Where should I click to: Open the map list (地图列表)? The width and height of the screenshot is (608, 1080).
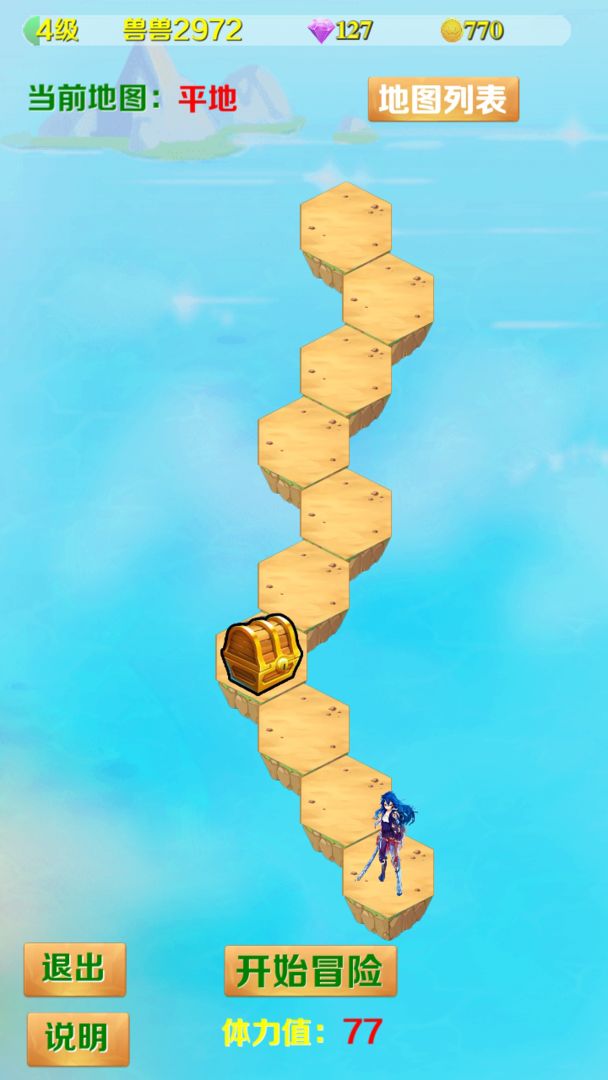[443, 100]
